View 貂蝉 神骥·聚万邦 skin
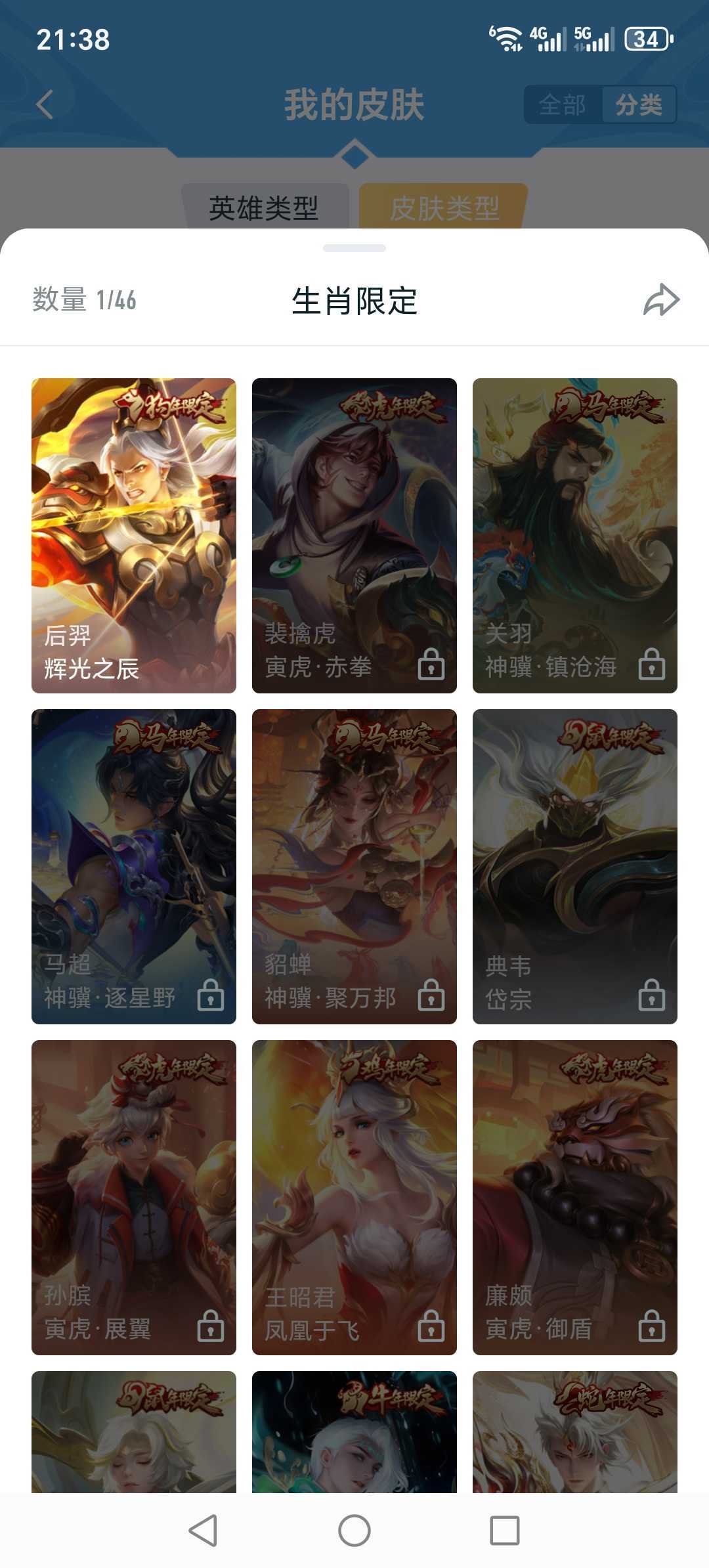Viewport: 709px width, 1568px height. [354, 866]
